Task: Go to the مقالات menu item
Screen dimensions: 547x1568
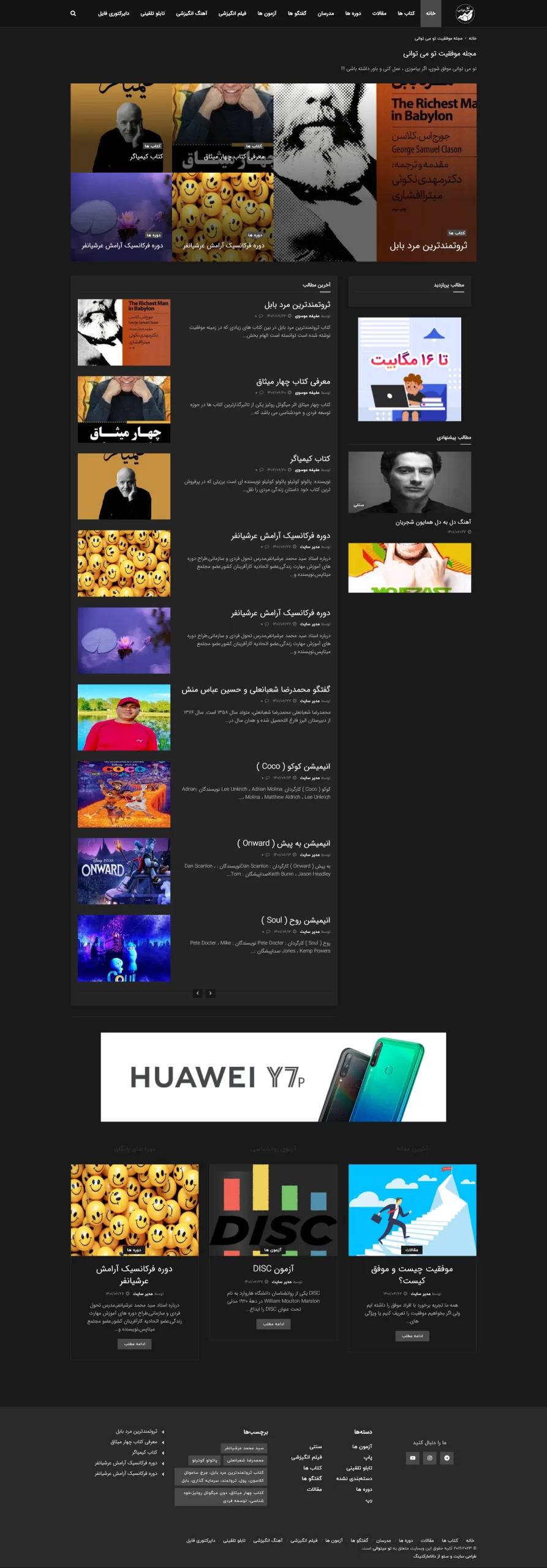Action: 379,13
